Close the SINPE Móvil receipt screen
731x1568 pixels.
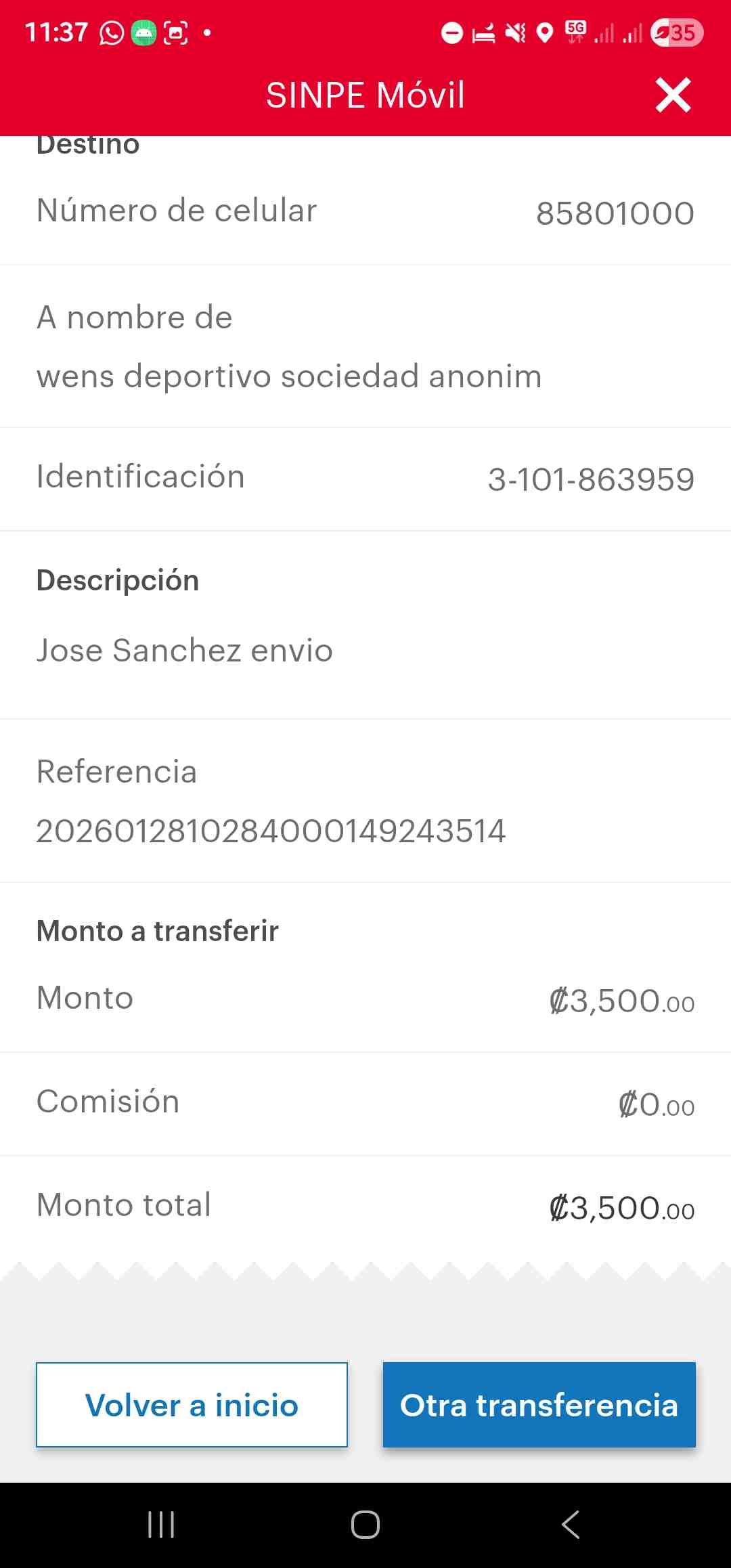pyautogui.click(x=673, y=95)
